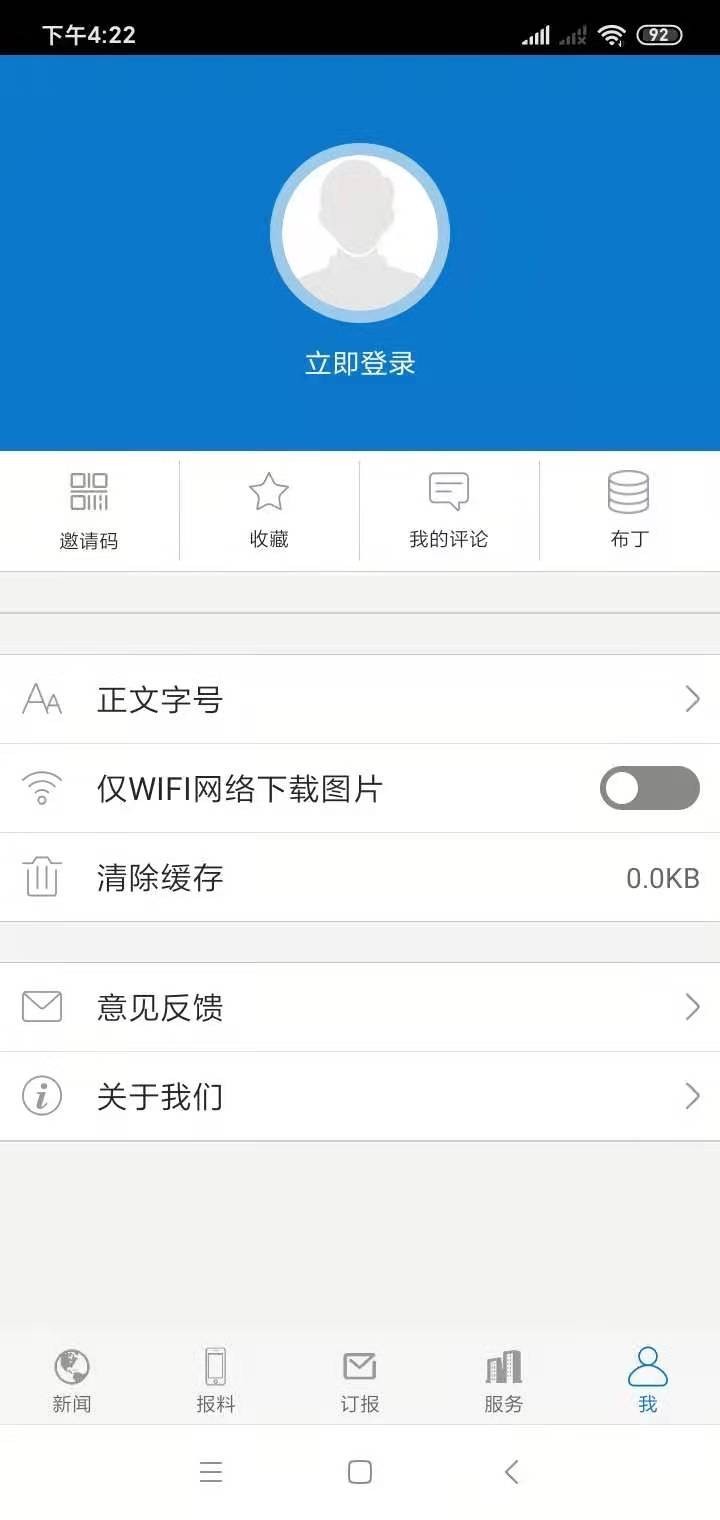Toggle 仅WIFI网络下载图片 switch

point(649,788)
